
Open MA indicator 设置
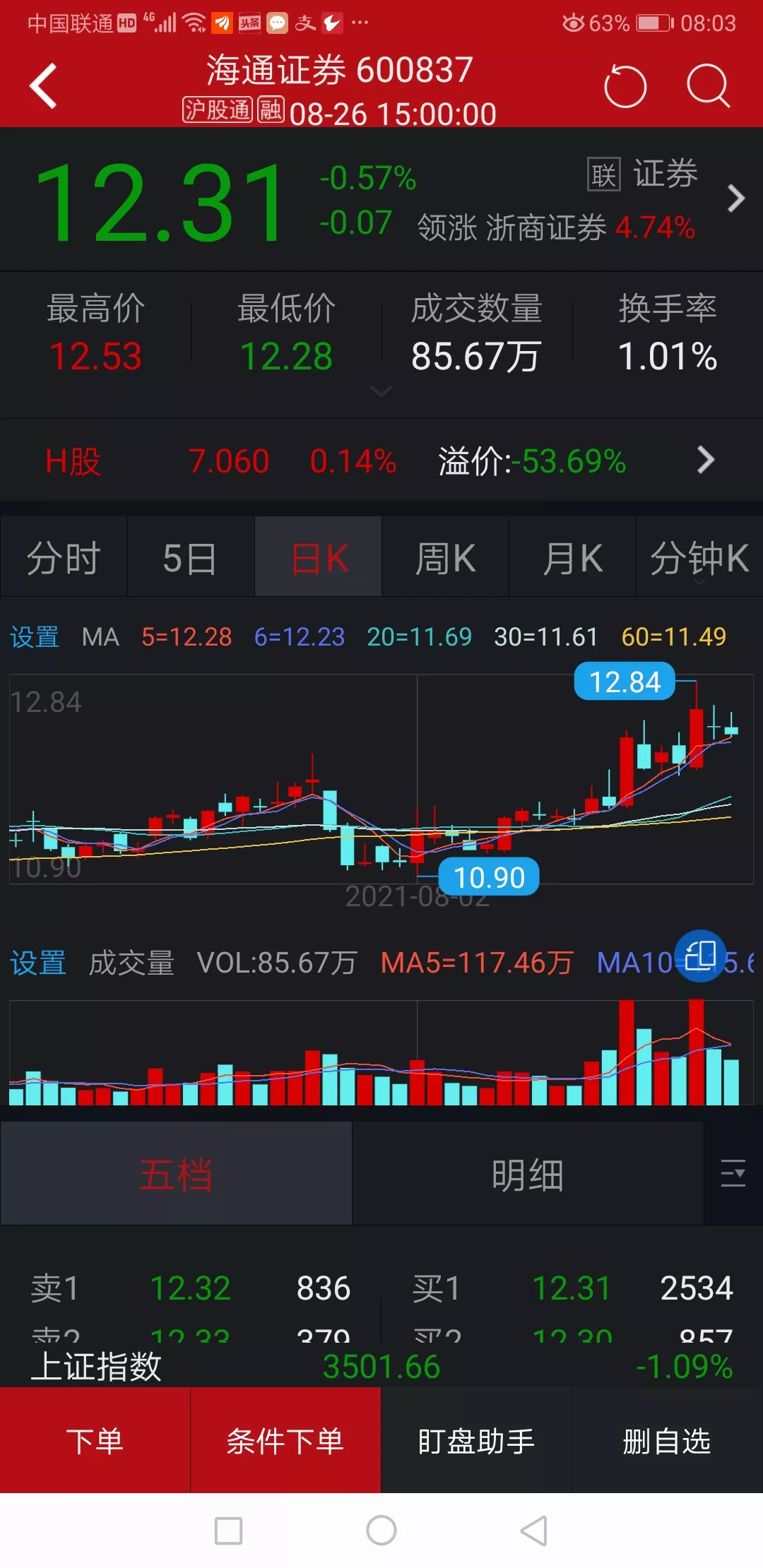(x=35, y=637)
